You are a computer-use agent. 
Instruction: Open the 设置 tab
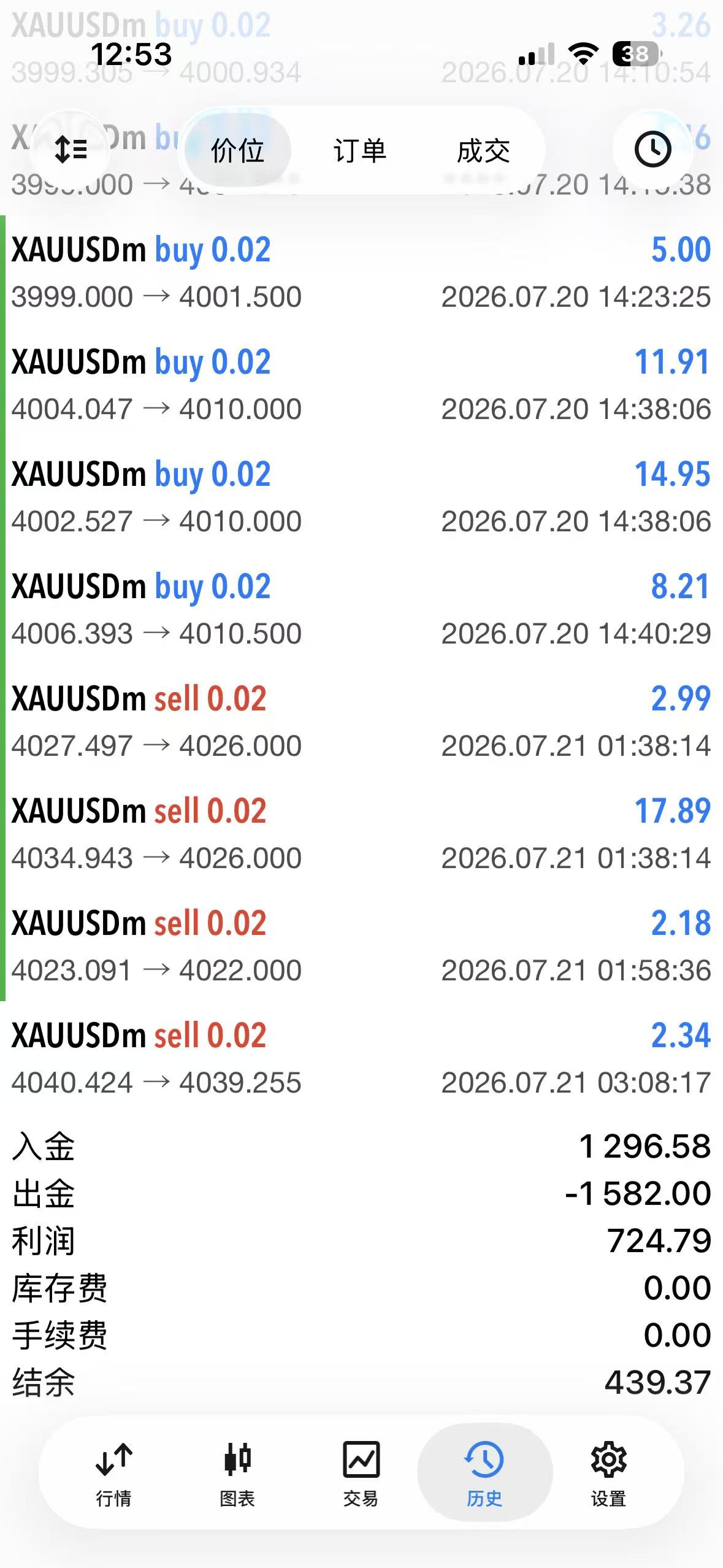608,1474
